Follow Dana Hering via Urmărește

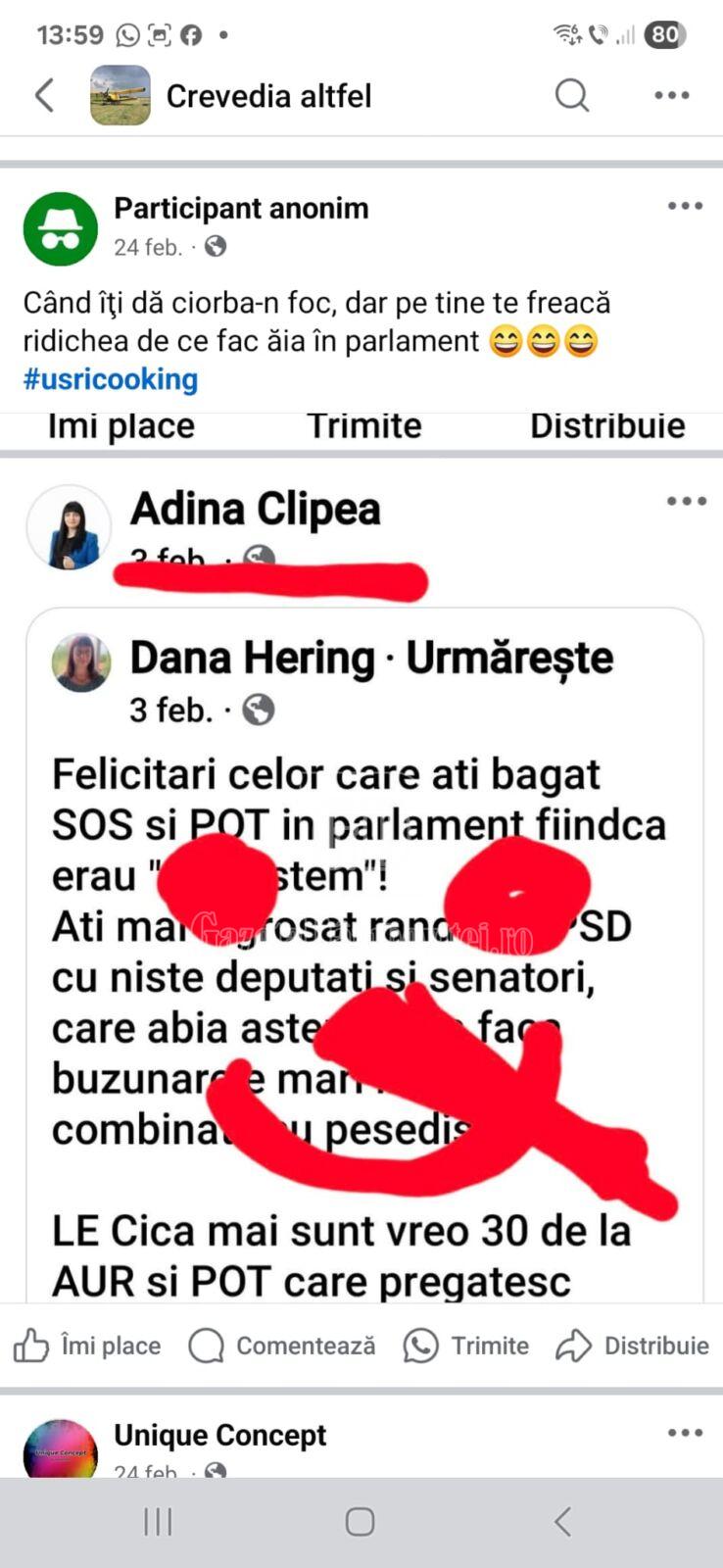(x=509, y=658)
